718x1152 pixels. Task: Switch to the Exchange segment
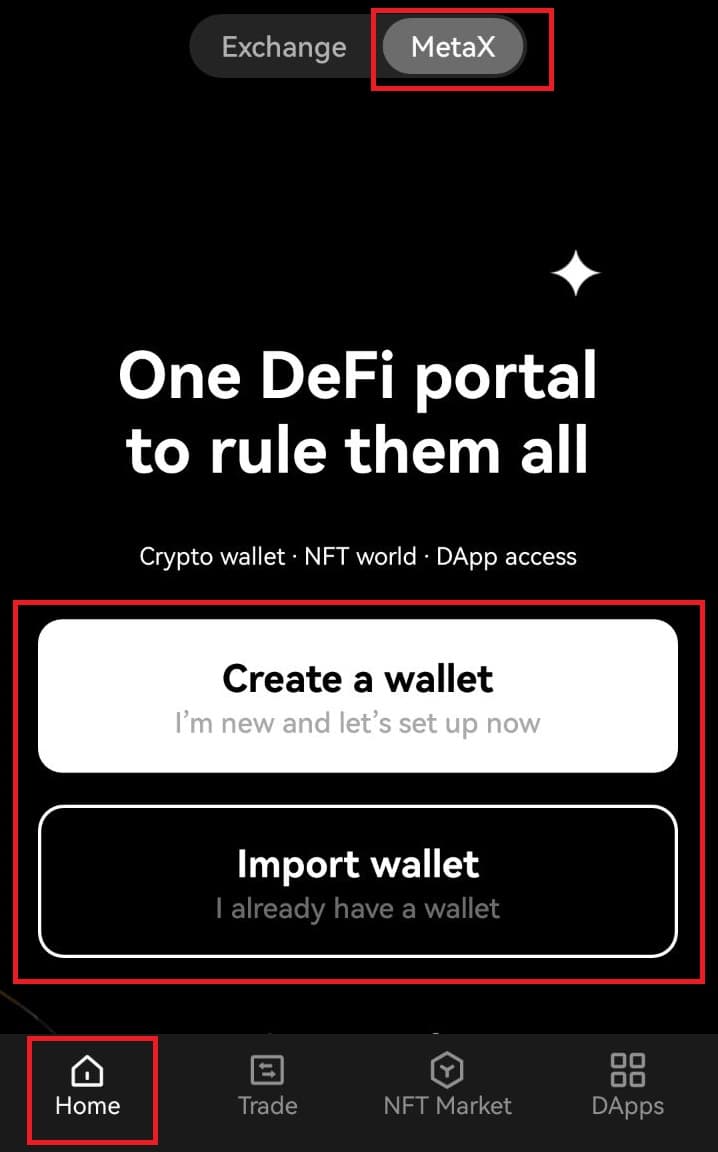pyautogui.click(x=284, y=47)
